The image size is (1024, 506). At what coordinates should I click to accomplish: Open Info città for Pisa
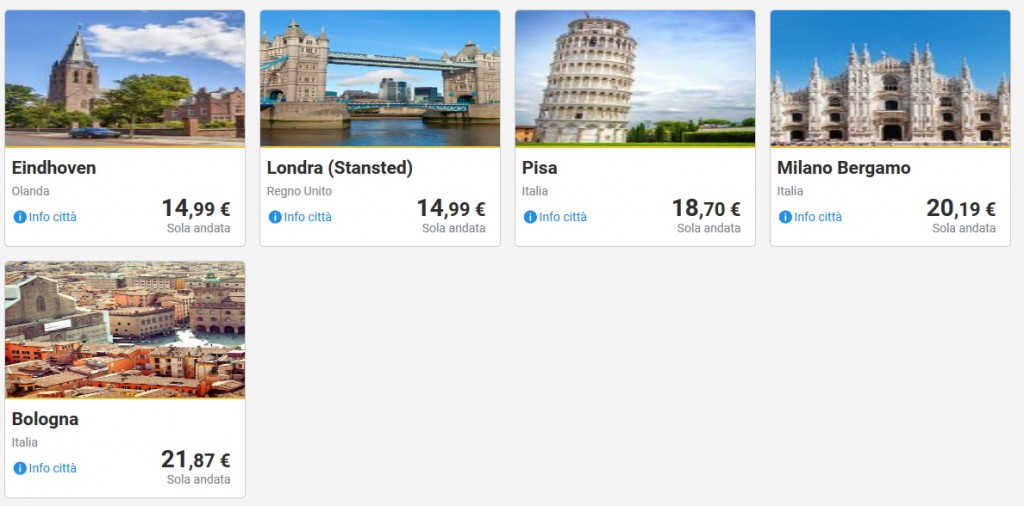pos(555,217)
